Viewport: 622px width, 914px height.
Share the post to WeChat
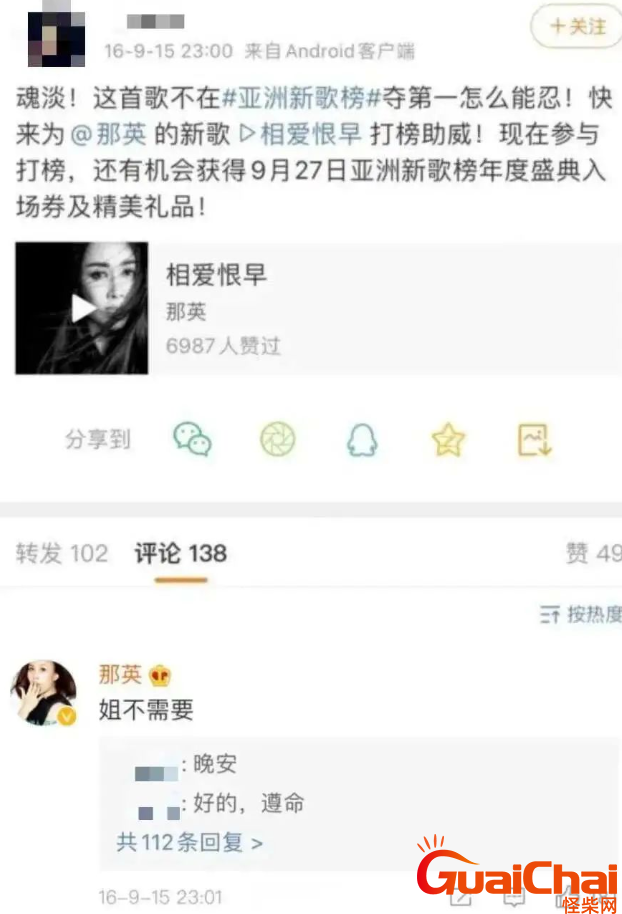pos(192,439)
